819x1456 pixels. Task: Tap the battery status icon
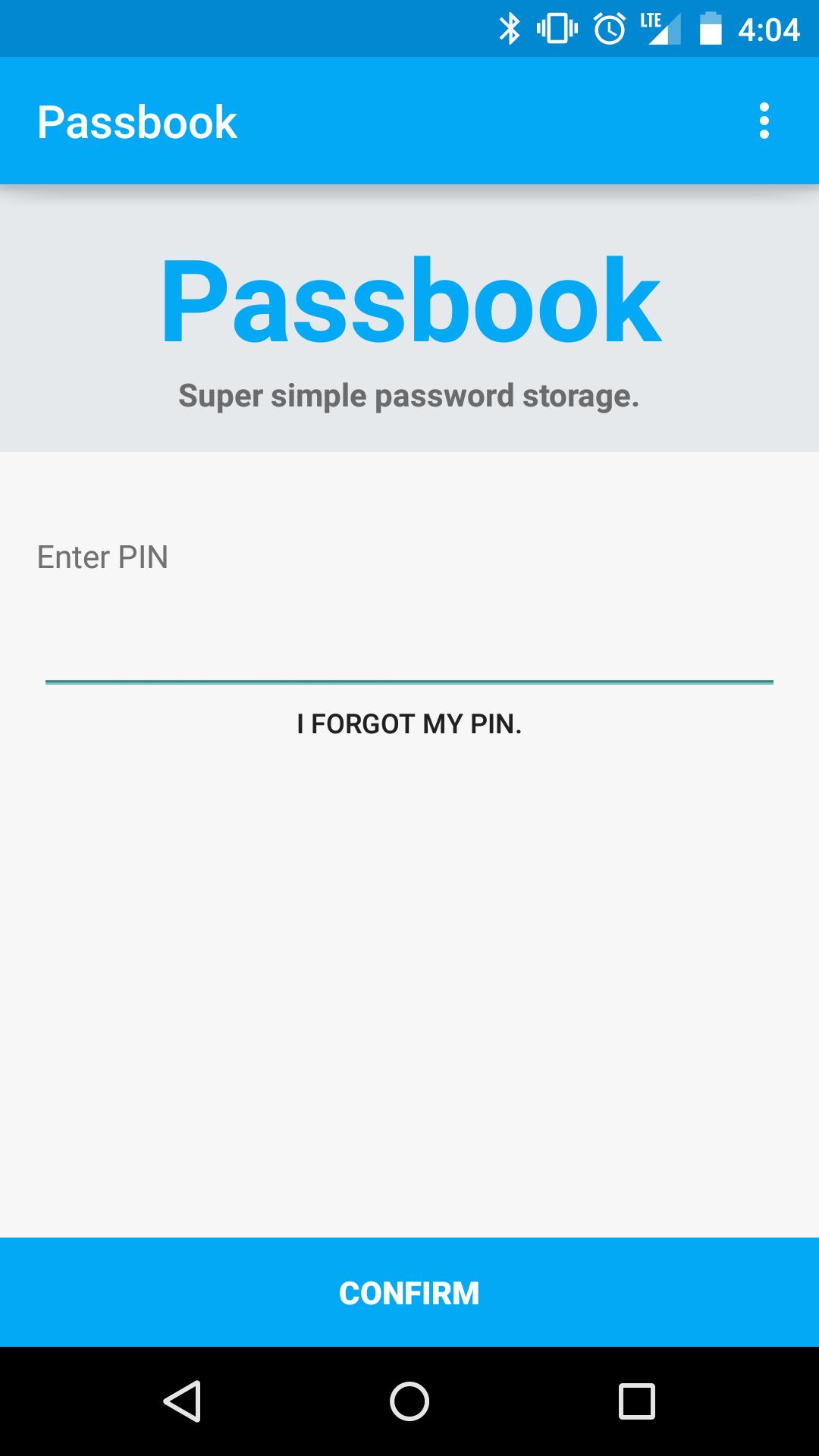(x=709, y=27)
